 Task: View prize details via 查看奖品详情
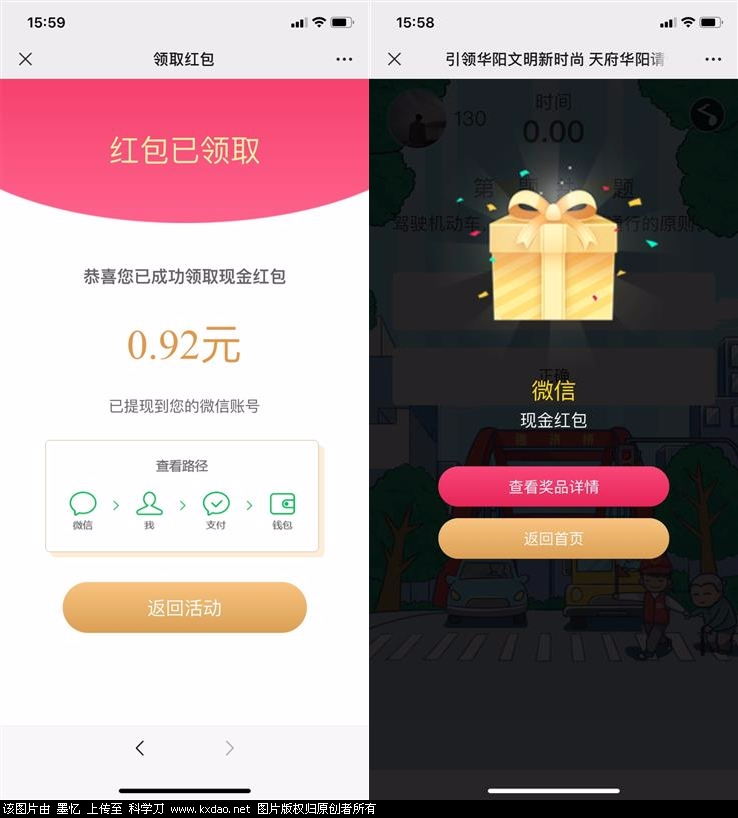click(x=553, y=487)
